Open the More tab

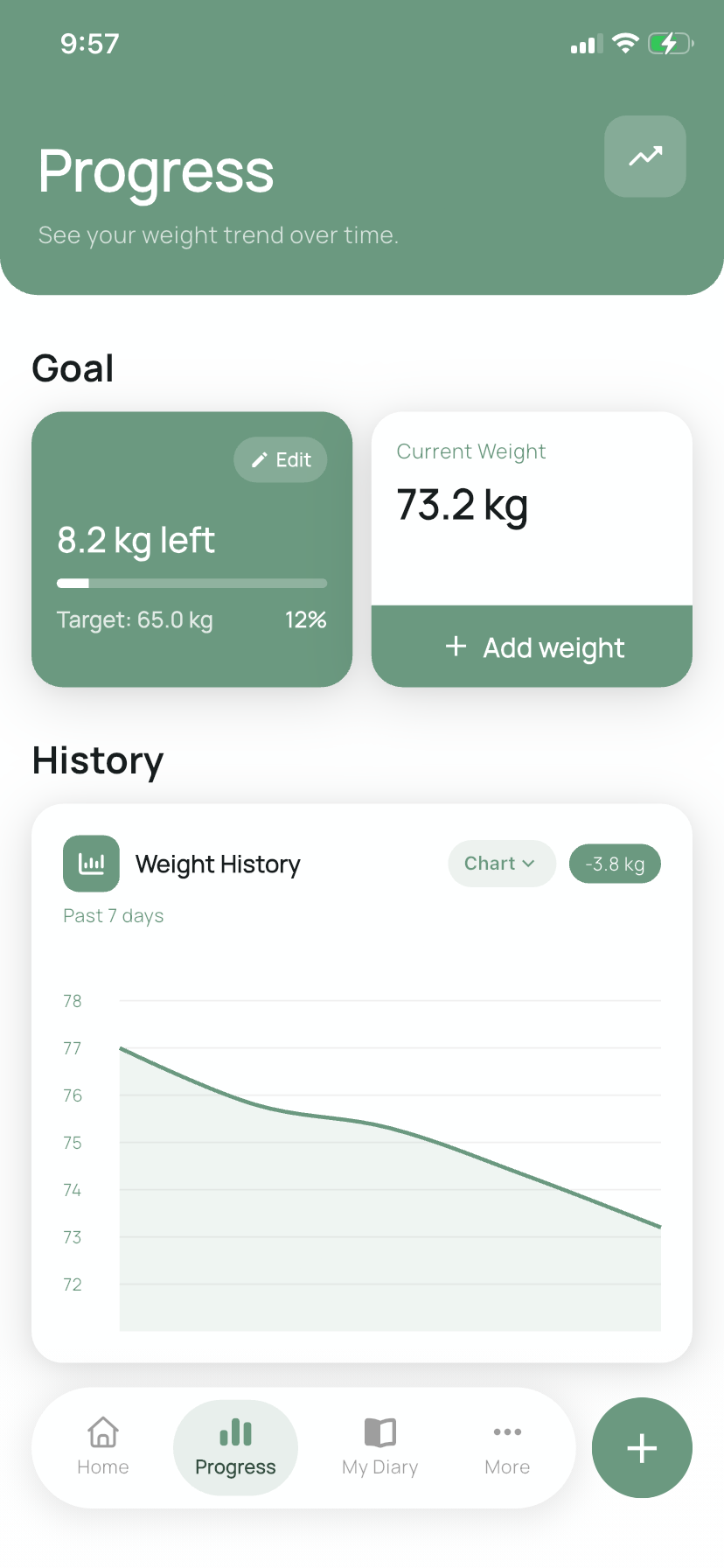[x=507, y=1447]
